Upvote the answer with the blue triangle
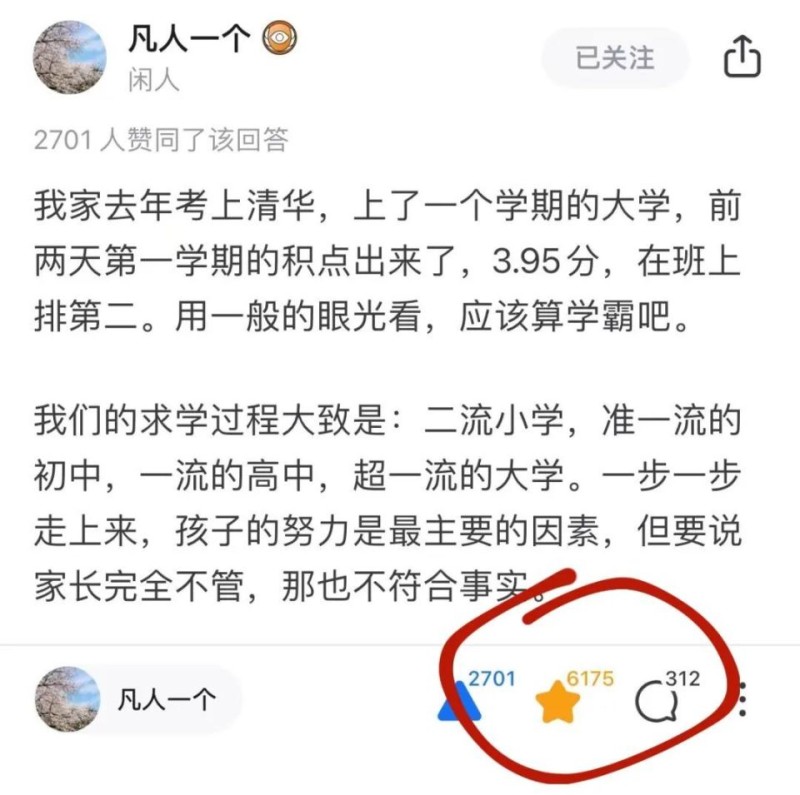This screenshot has width=800, height=795. [459, 705]
